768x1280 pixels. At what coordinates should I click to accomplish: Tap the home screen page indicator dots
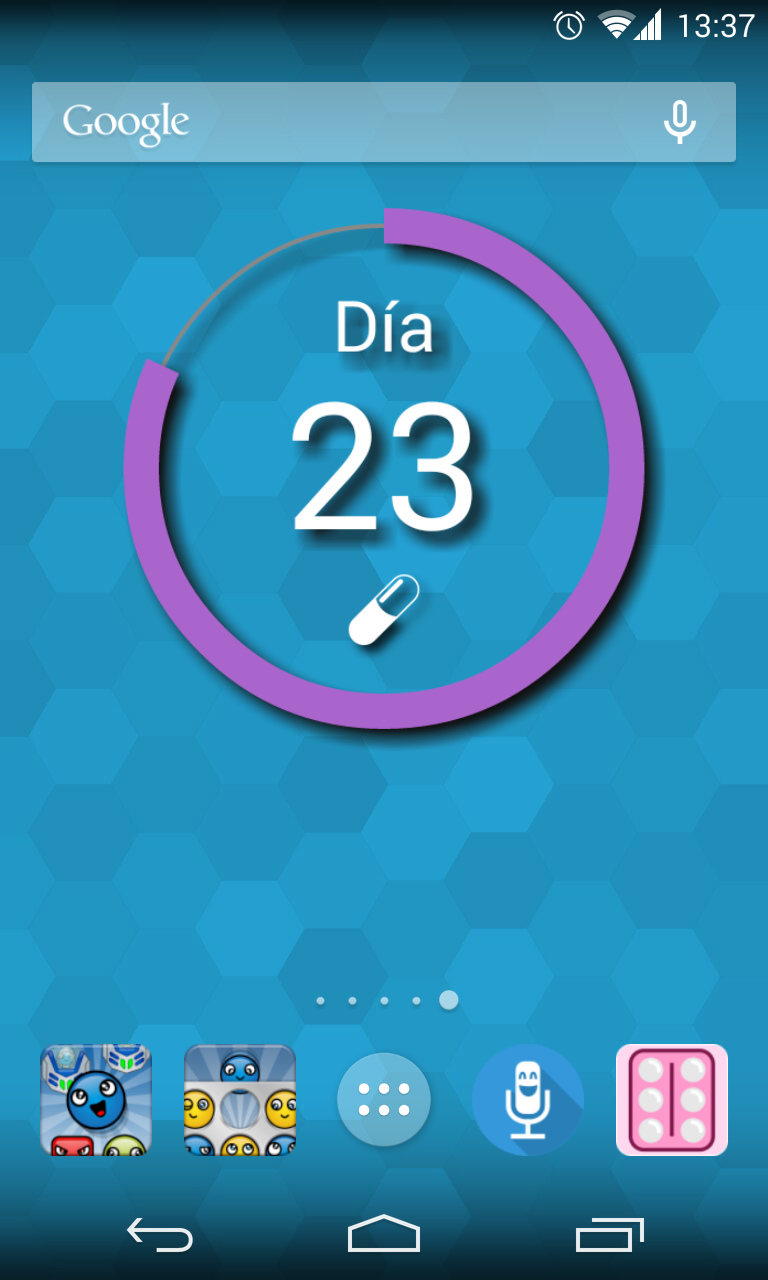pos(384,1000)
